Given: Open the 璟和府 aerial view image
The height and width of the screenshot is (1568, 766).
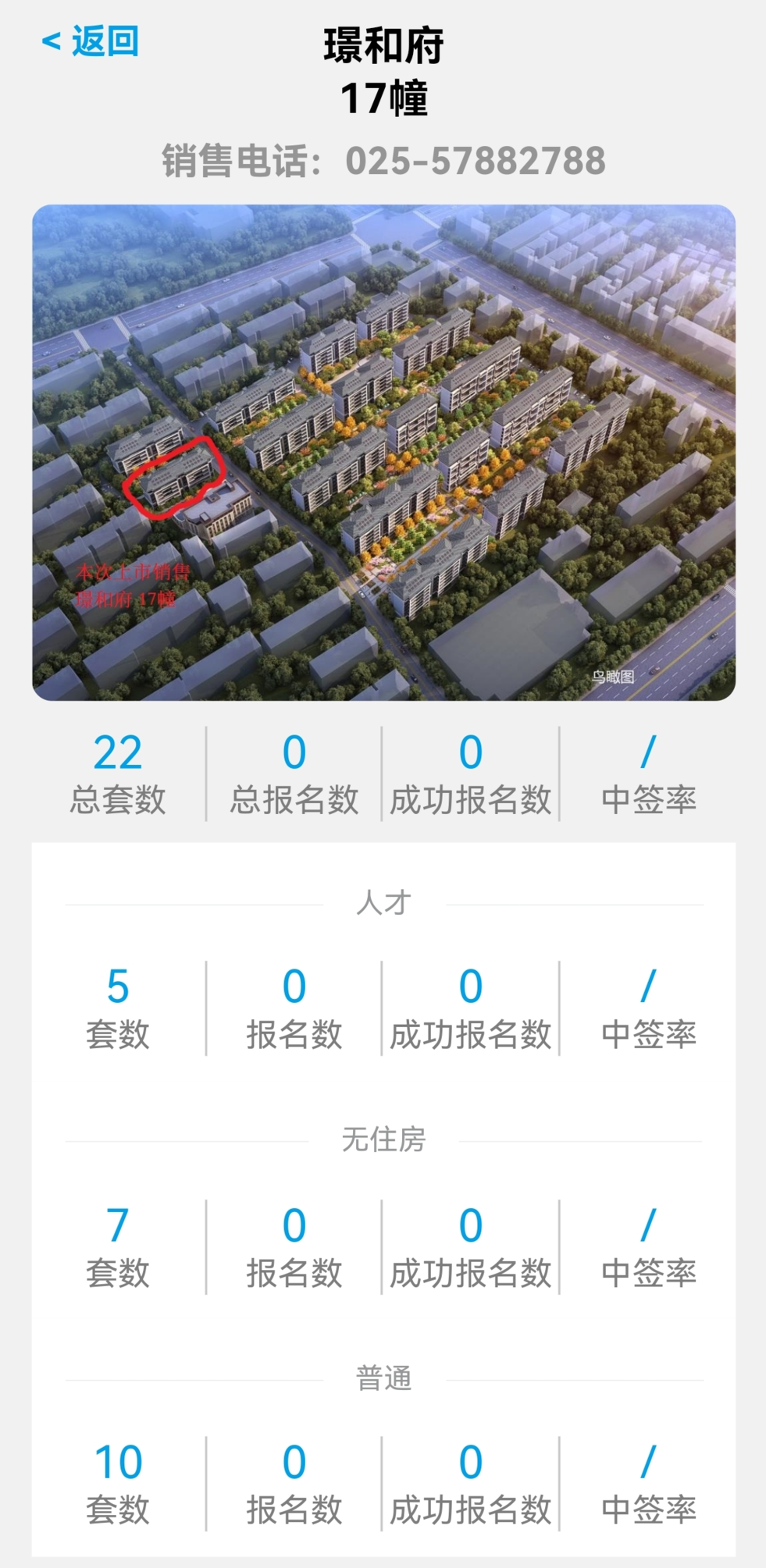Looking at the screenshot, I should point(383,453).
